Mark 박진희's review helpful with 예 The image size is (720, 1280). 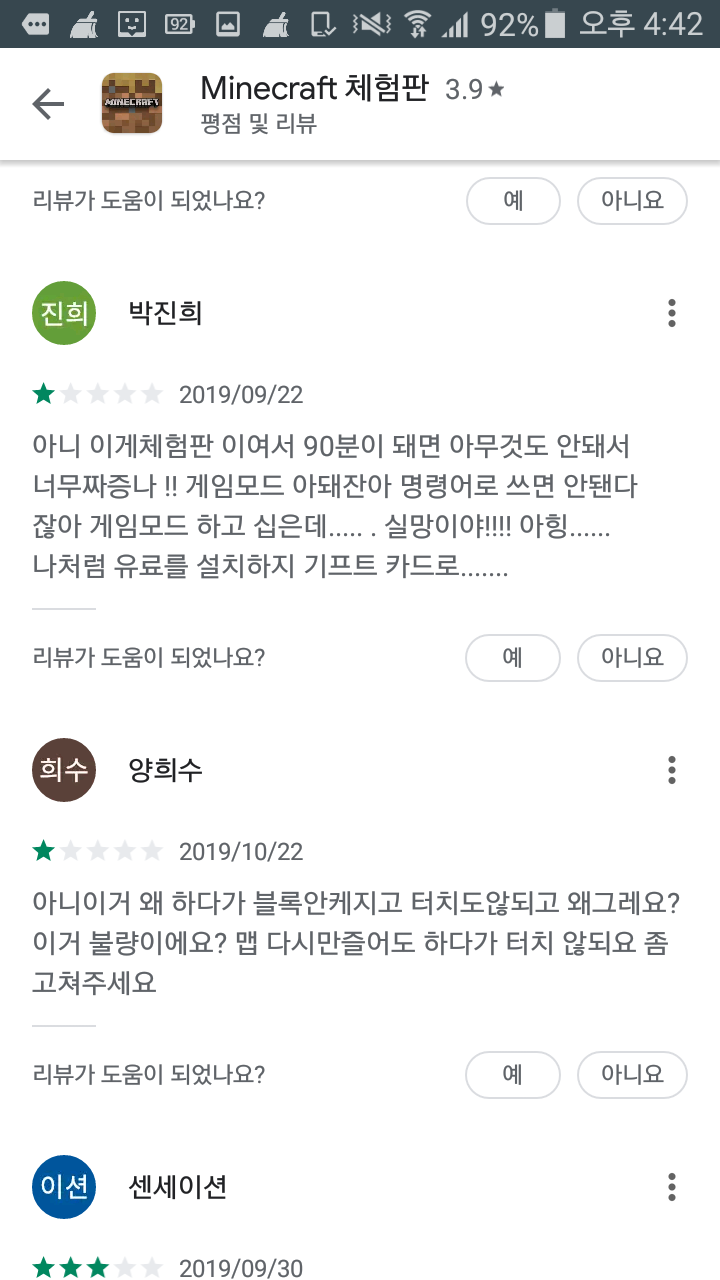coord(512,657)
